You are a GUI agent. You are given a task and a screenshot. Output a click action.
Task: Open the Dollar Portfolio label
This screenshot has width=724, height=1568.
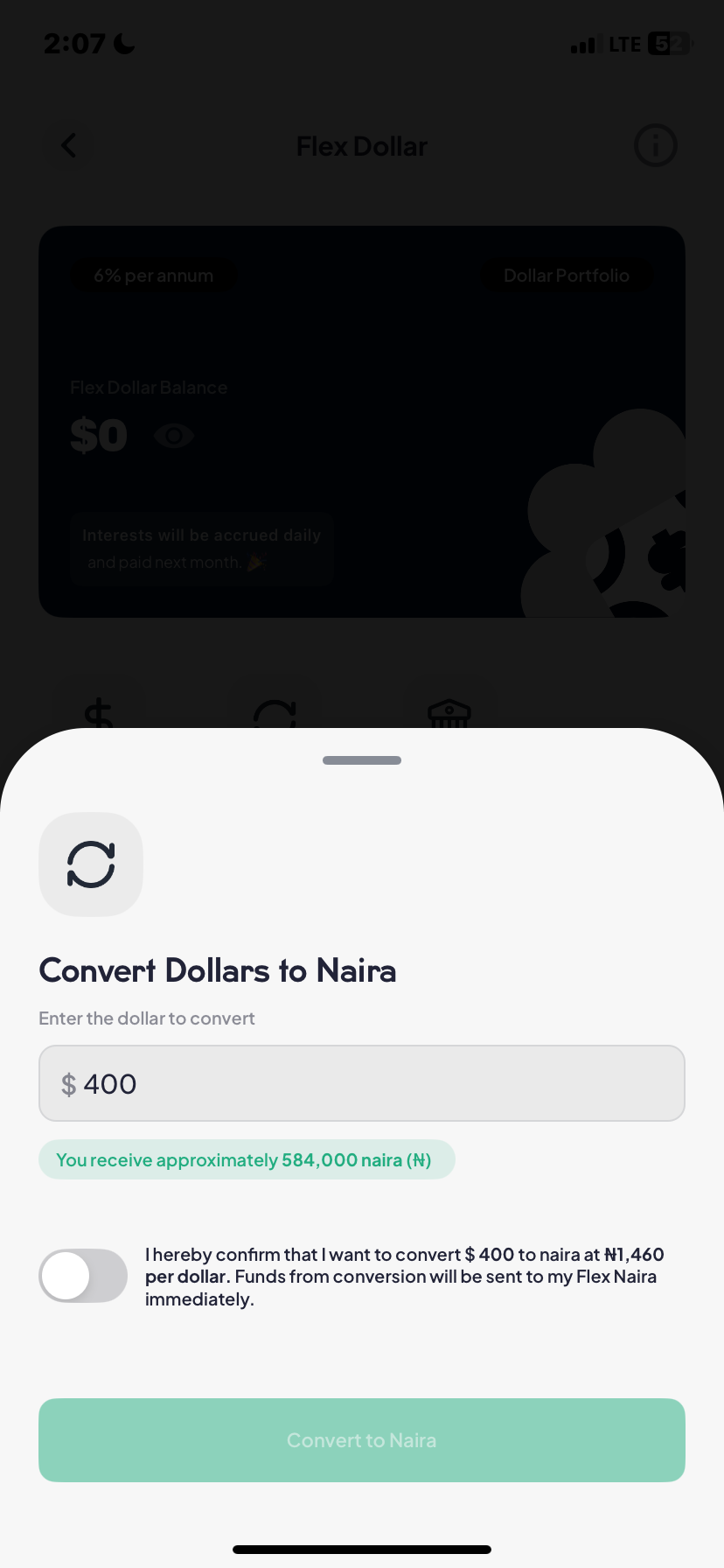(x=567, y=275)
